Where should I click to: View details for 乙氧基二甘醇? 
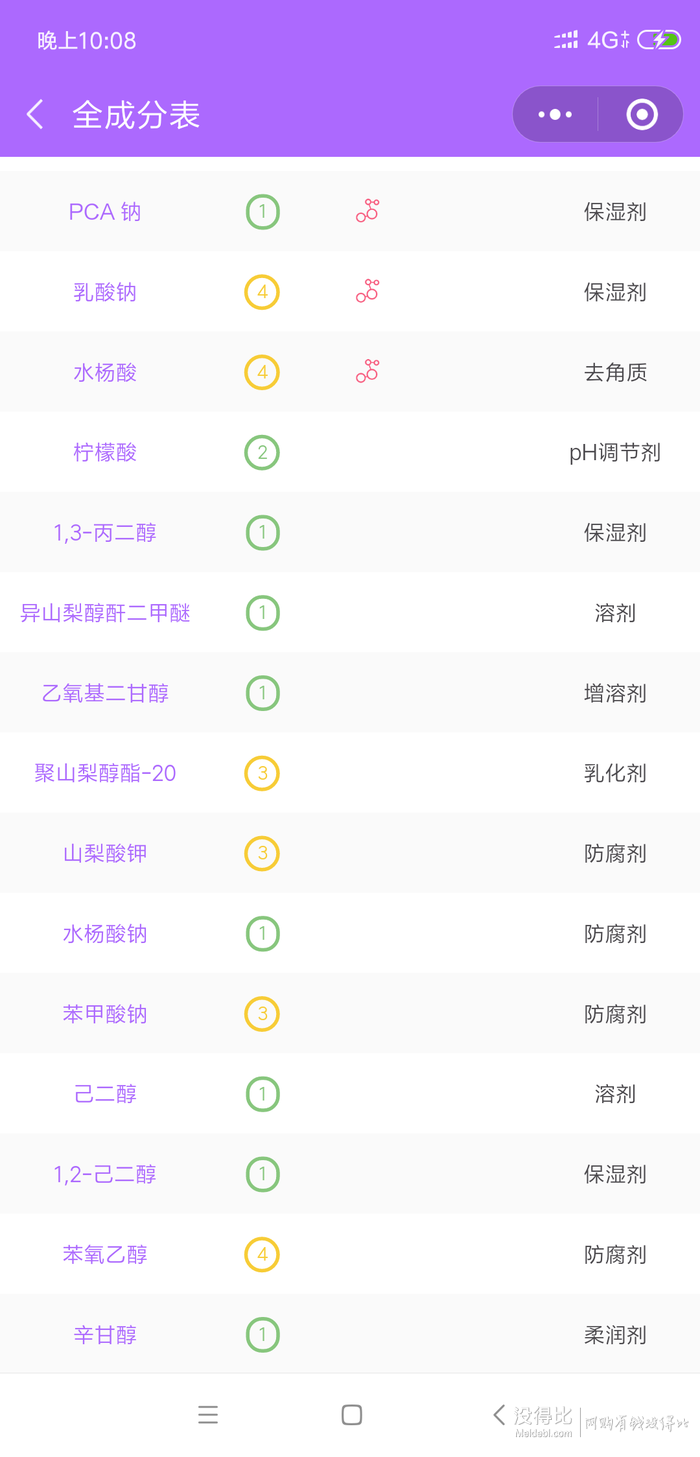coord(105,692)
